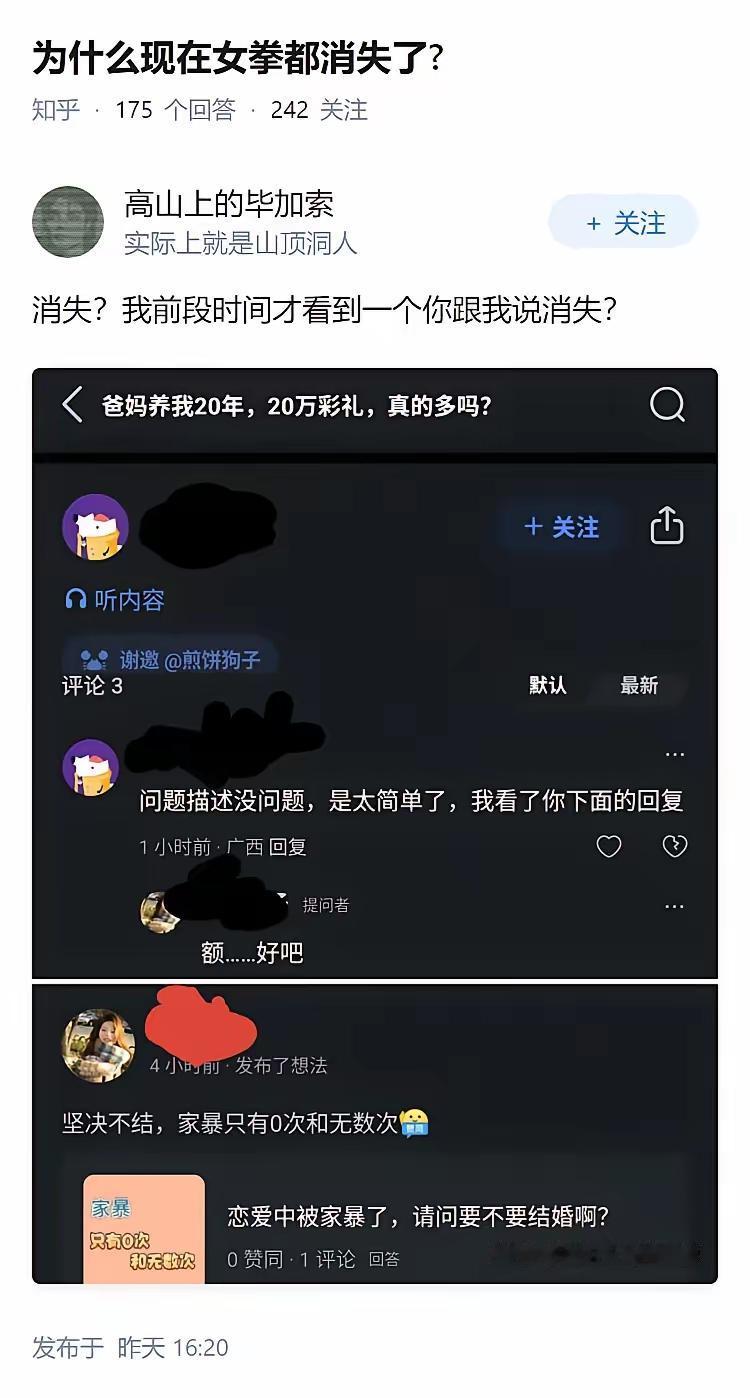Tap 回复 under the first comment
This screenshot has width=750, height=1398.
click(288, 846)
